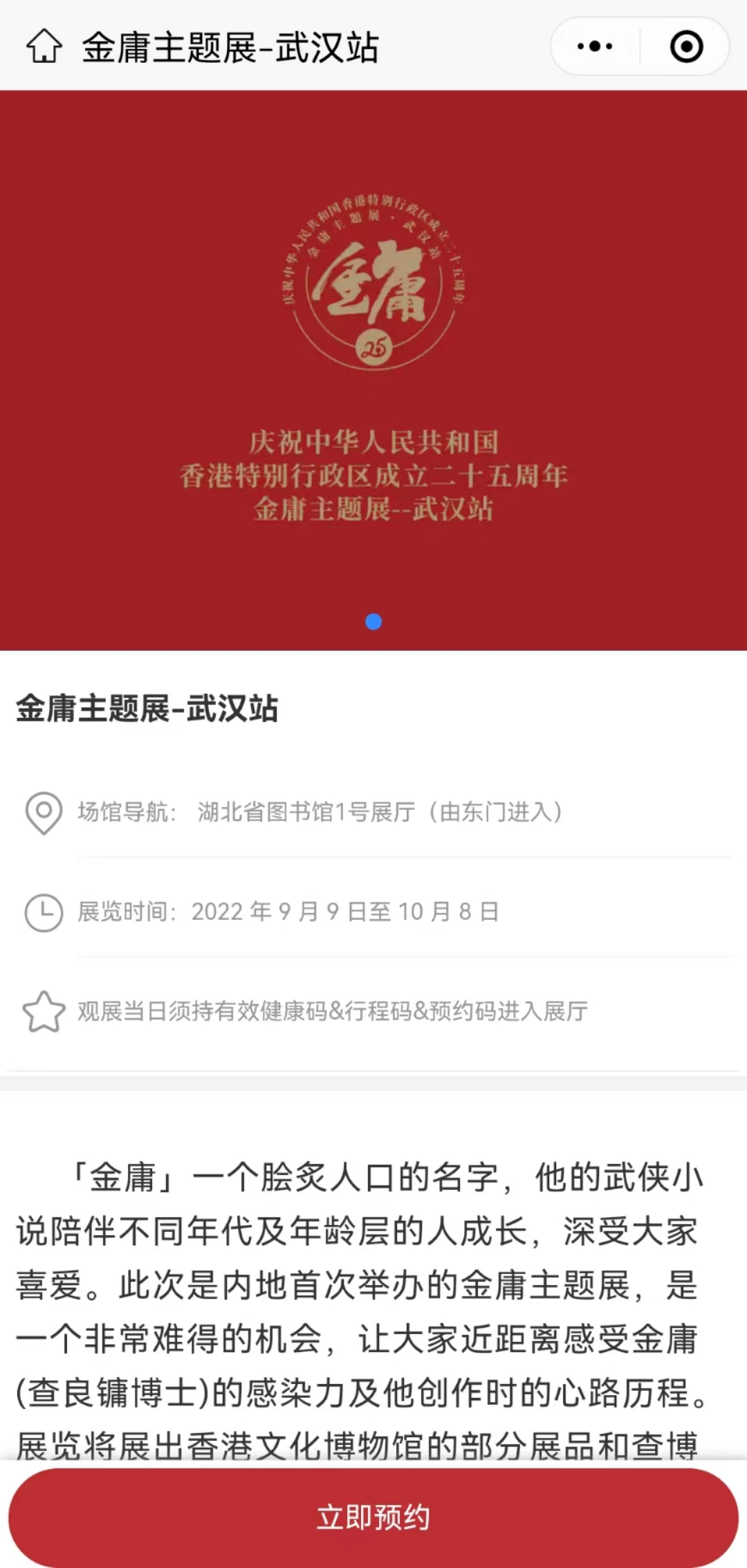Open the 金庸主题展 banner image
Screen dimensions: 747x1568
pyautogui.click(x=373, y=371)
